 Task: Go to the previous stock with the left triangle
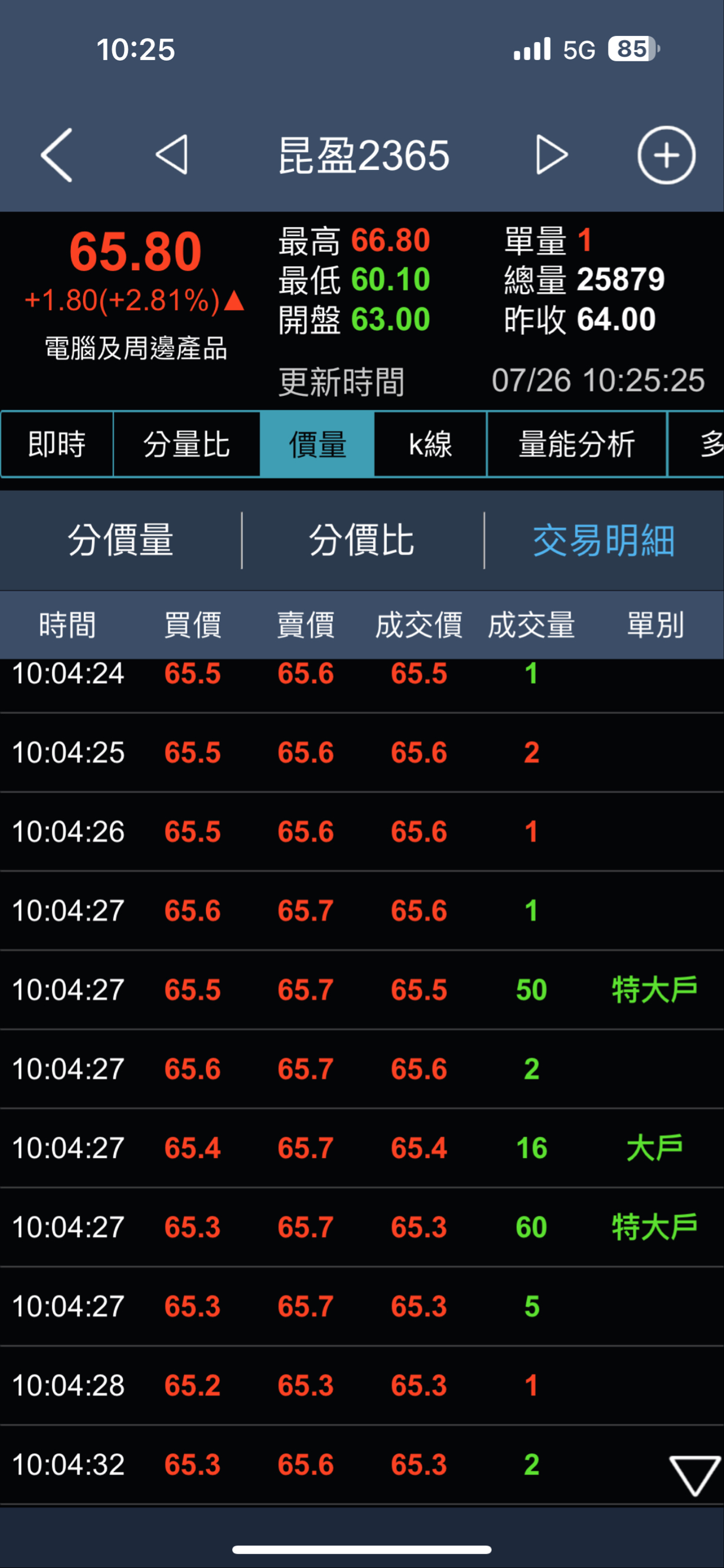172,156
